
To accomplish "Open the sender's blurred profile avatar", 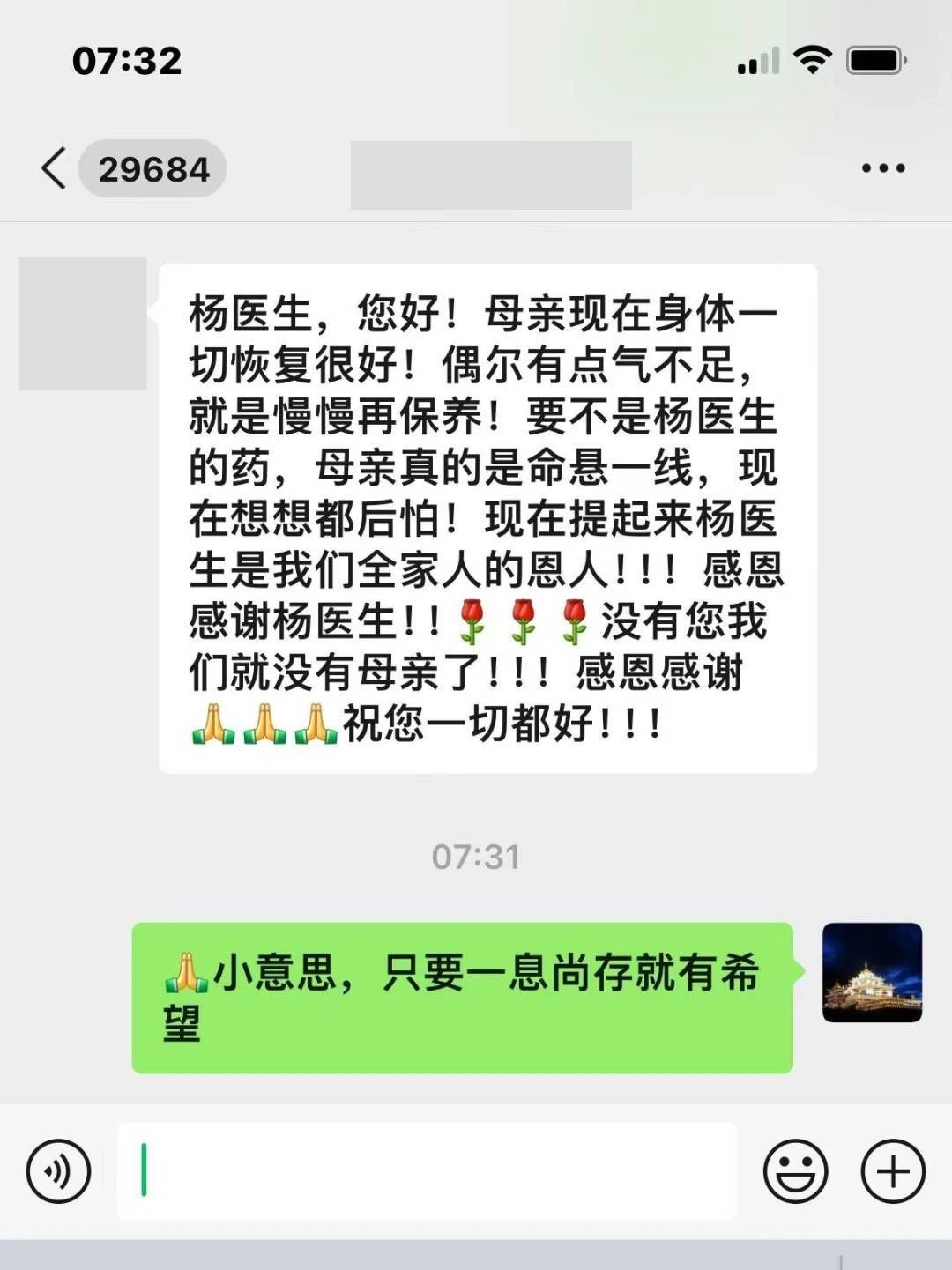I will pyautogui.click(x=83, y=323).
